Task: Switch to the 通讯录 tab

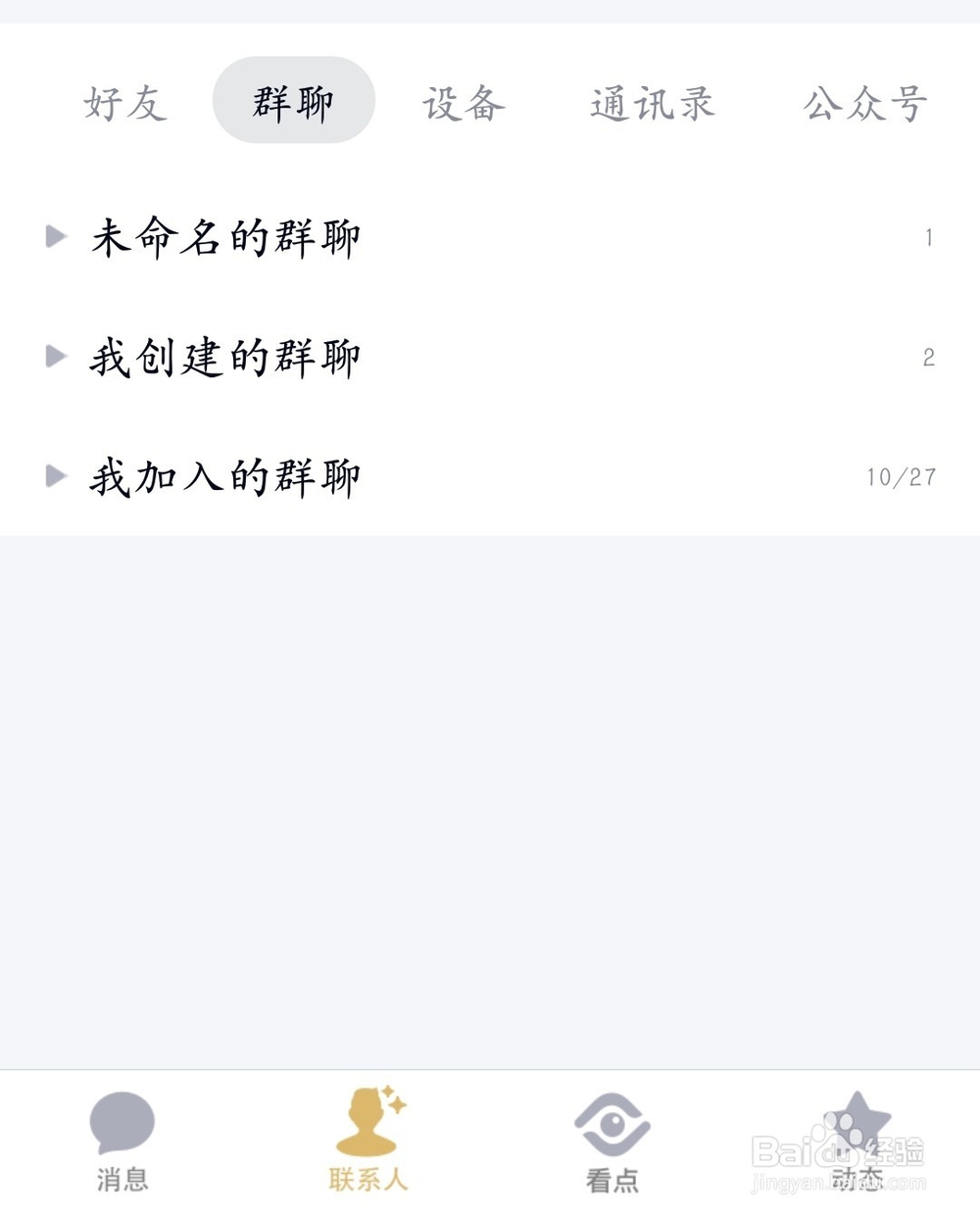Action: pos(653,103)
